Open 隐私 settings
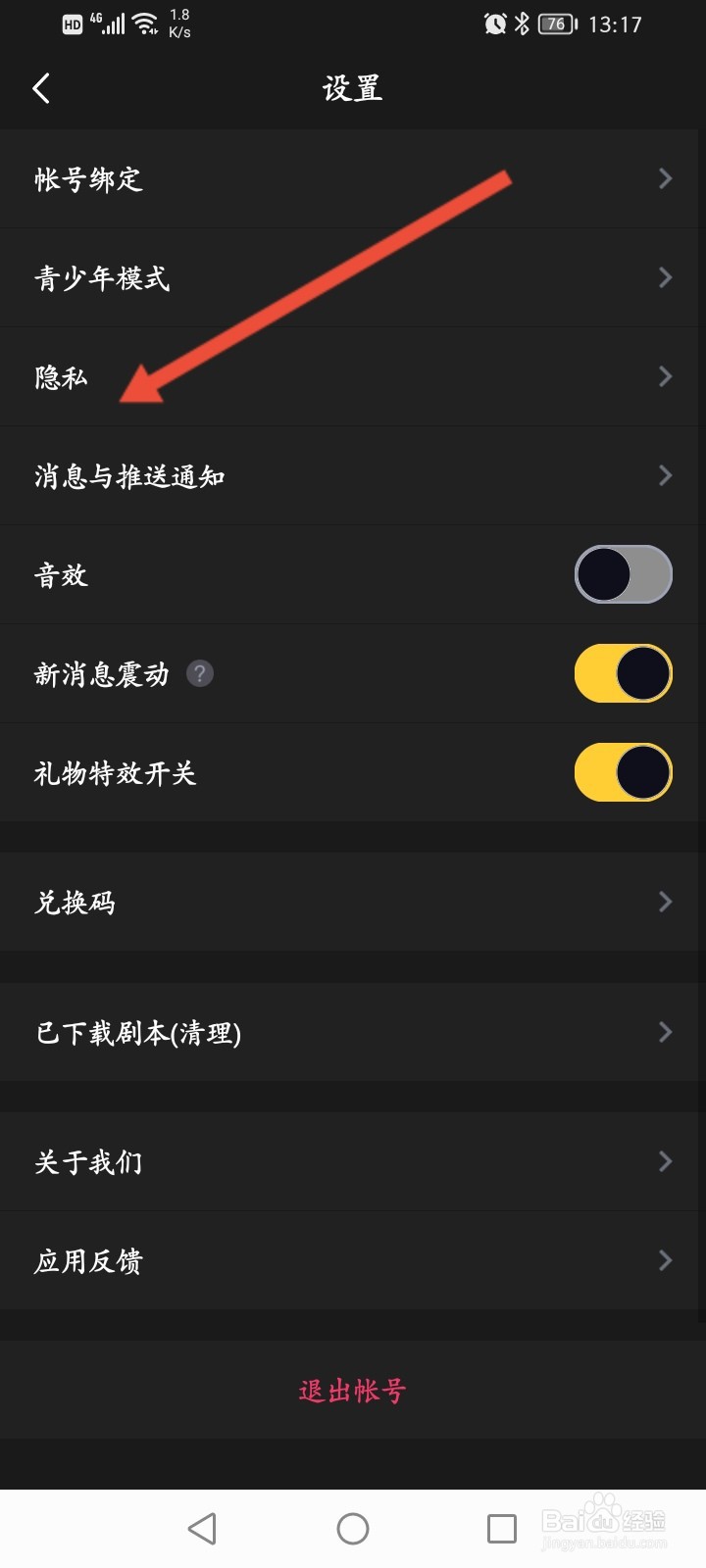Viewport: 706px width, 1568px height. click(353, 377)
